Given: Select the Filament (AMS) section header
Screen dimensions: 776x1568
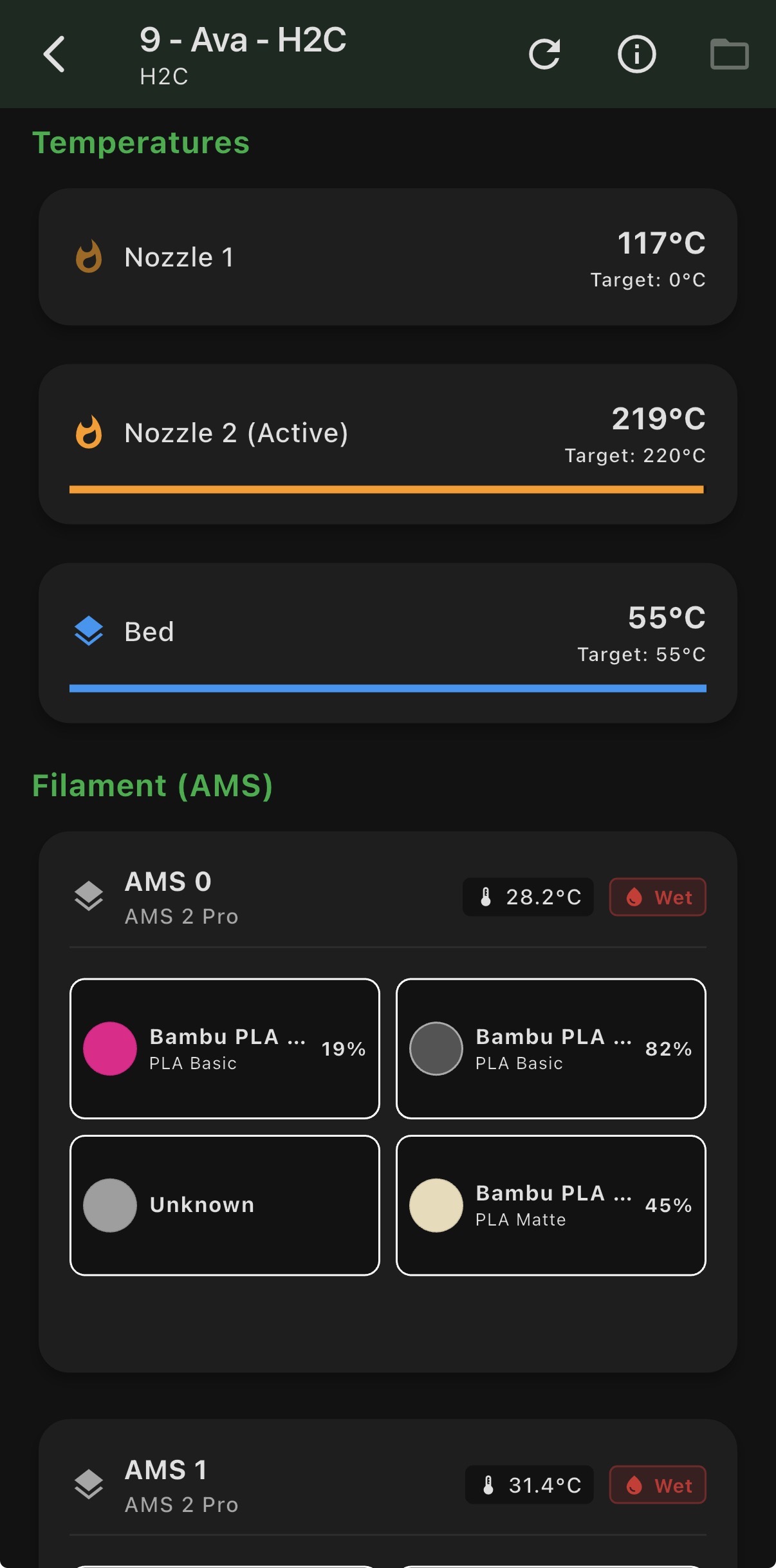Looking at the screenshot, I should coord(152,785).
